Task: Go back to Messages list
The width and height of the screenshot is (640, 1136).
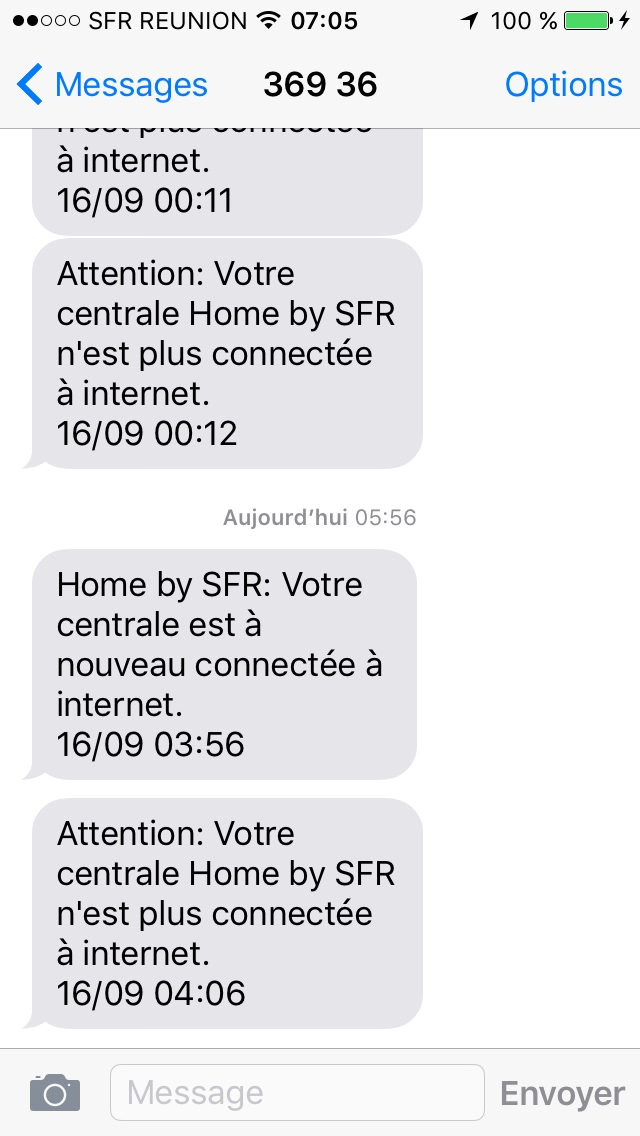Action: coord(112,85)
